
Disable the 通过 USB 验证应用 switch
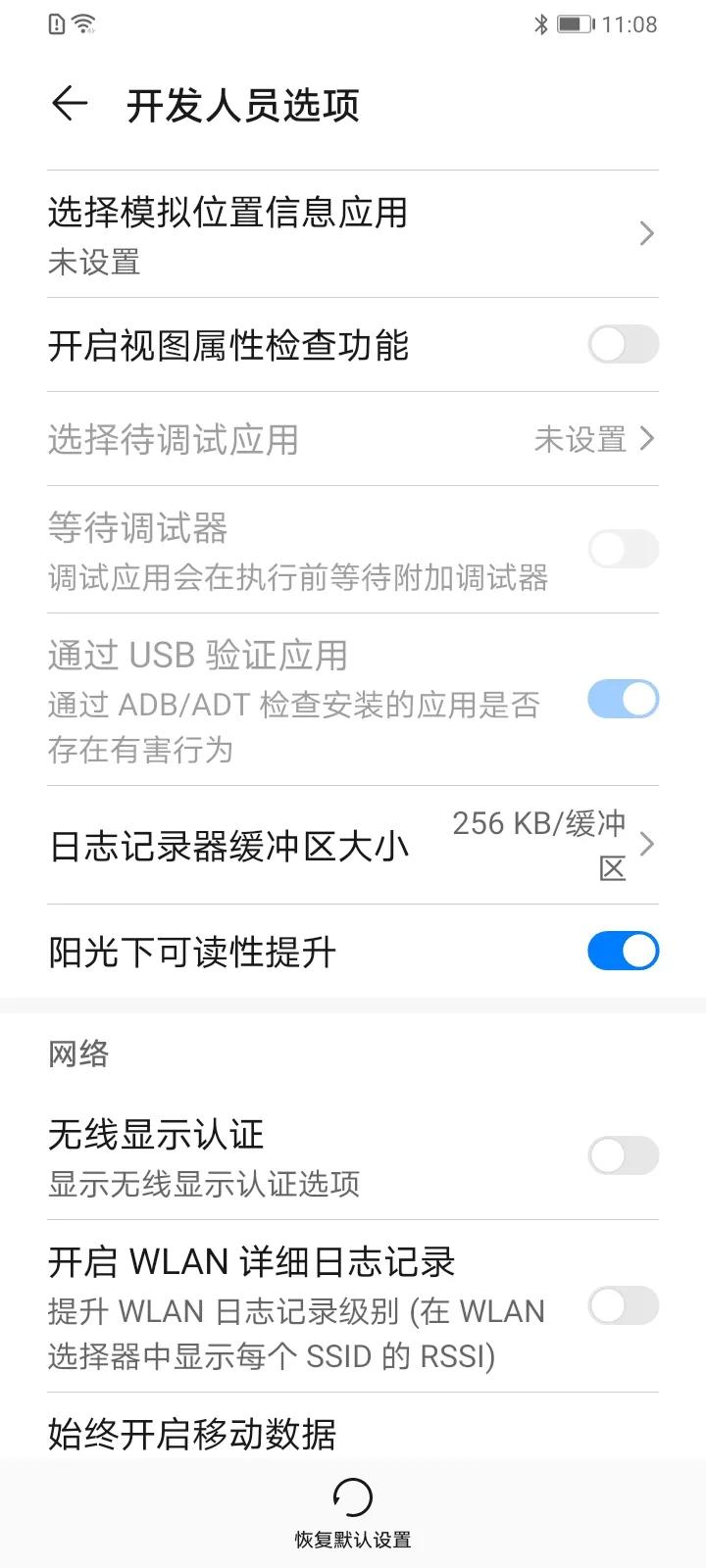623,699
